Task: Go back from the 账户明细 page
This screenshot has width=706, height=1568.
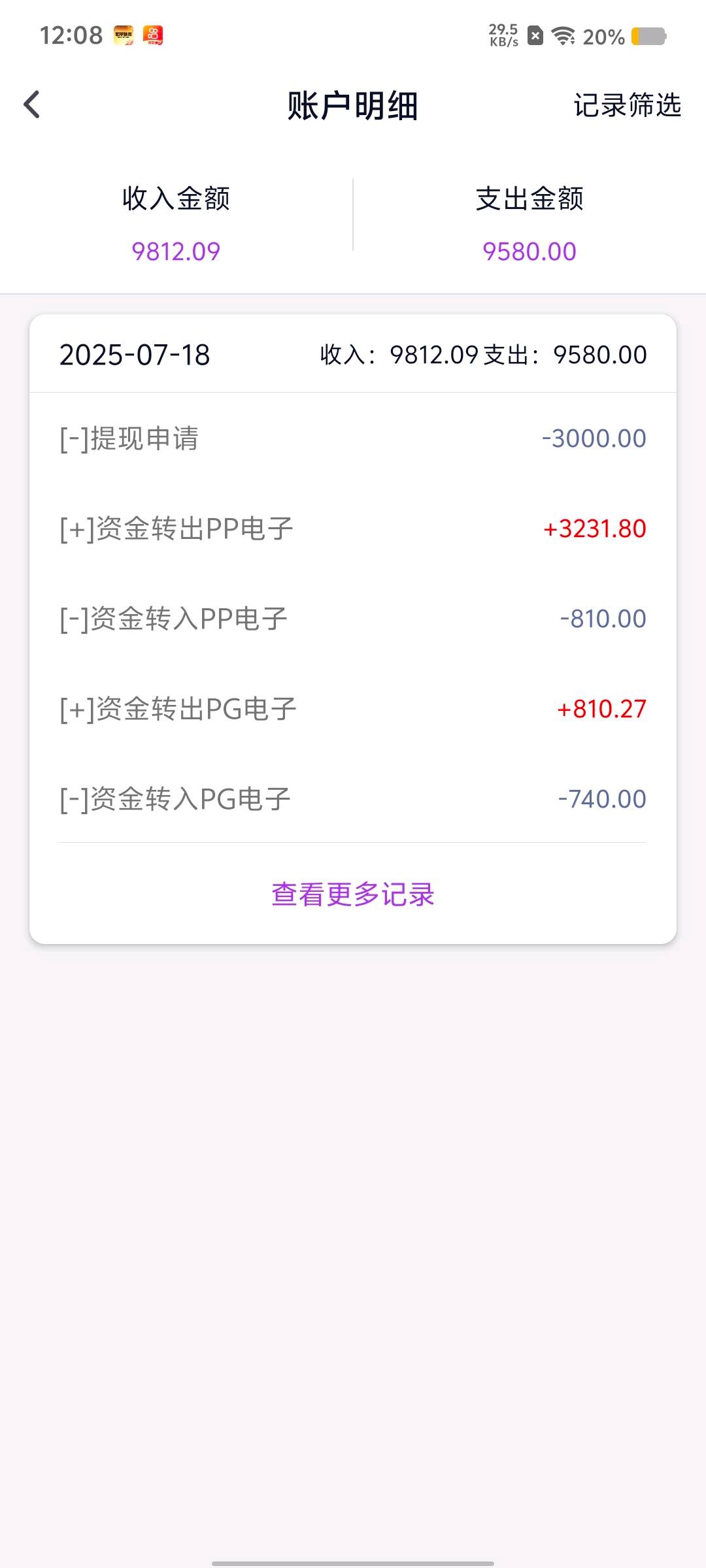Action: click(x=31, y=105)
